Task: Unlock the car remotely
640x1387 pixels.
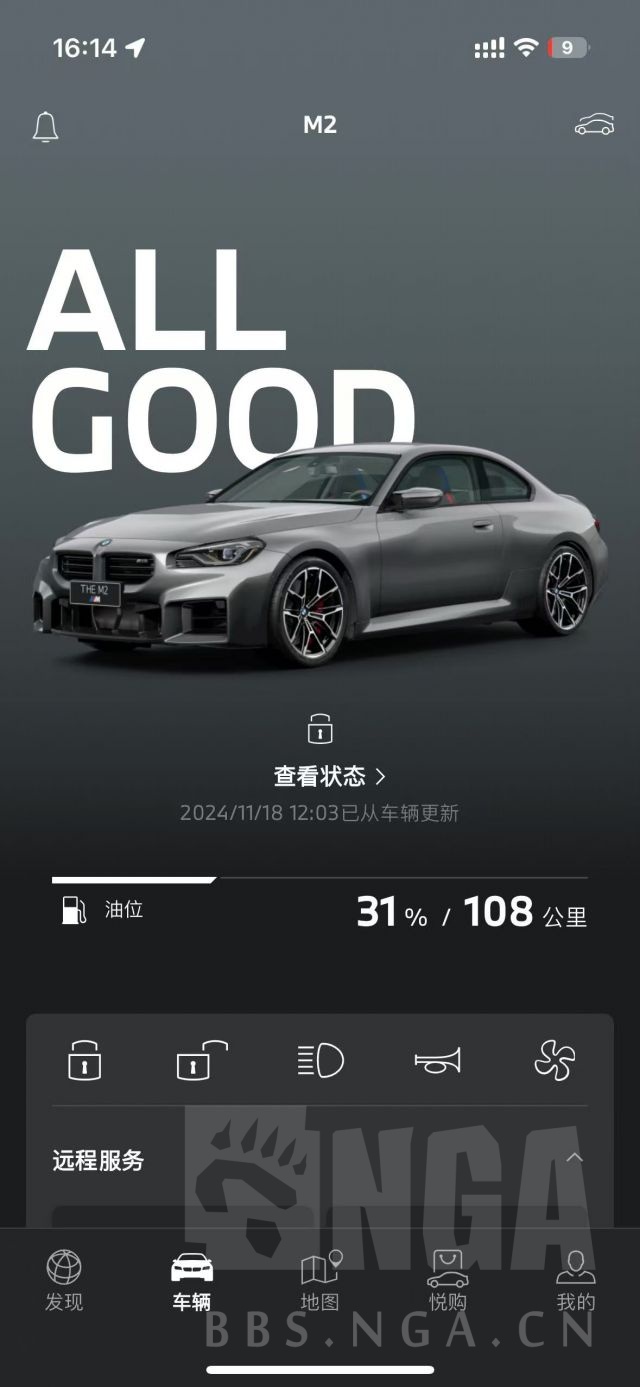Action: 202,1060
